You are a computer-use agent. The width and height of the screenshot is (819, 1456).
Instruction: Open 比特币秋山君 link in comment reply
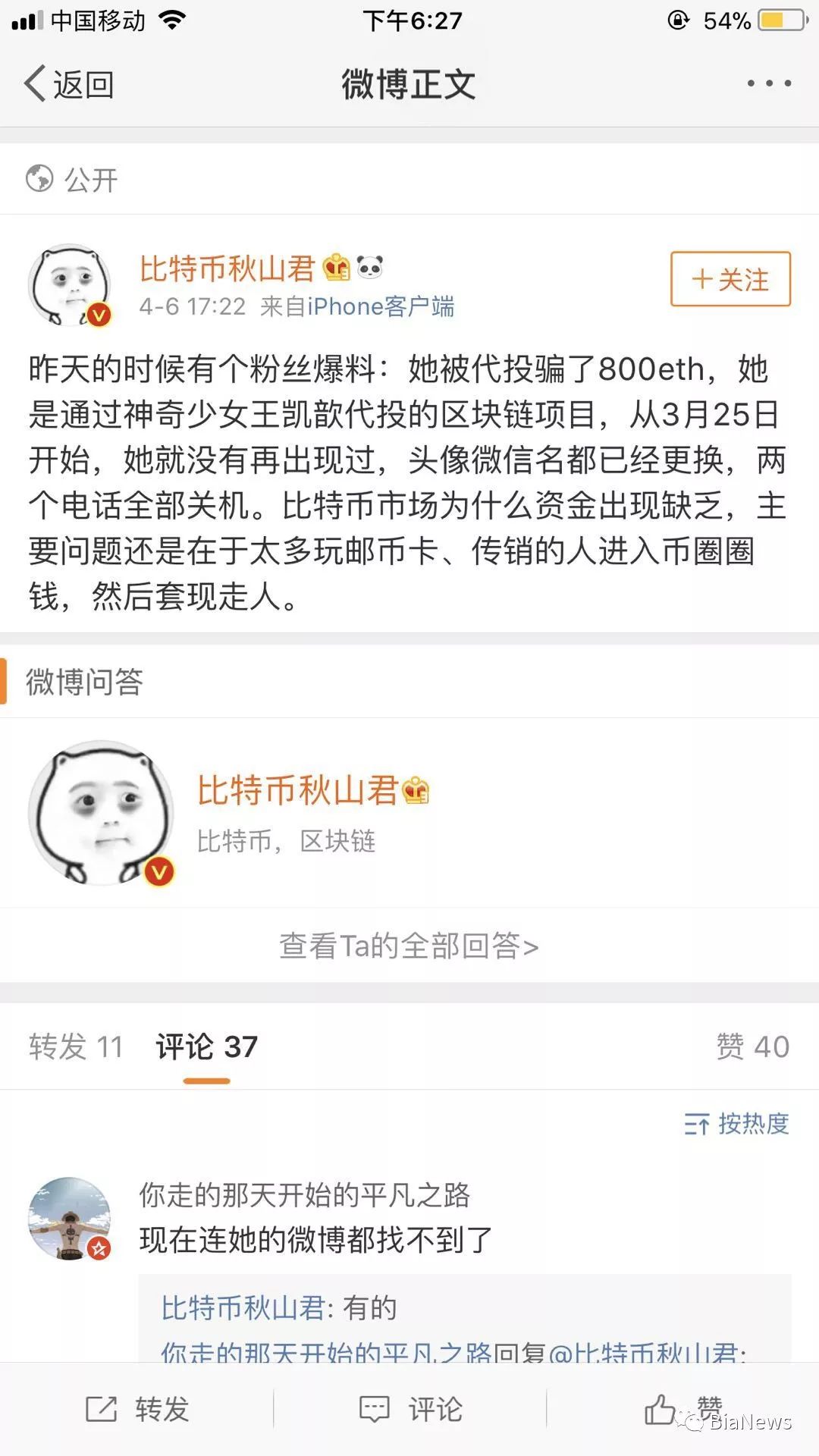tap(243, 1308)
